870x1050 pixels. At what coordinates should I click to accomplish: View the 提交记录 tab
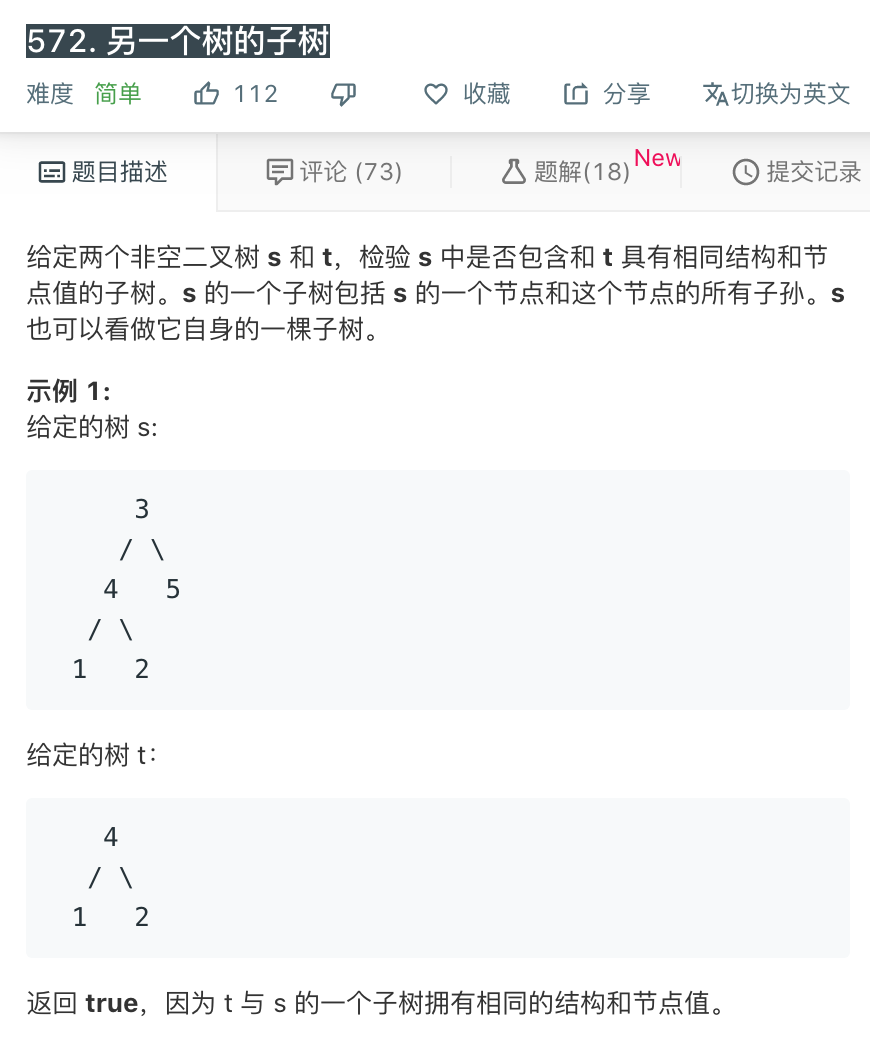[x=797, y=172]
